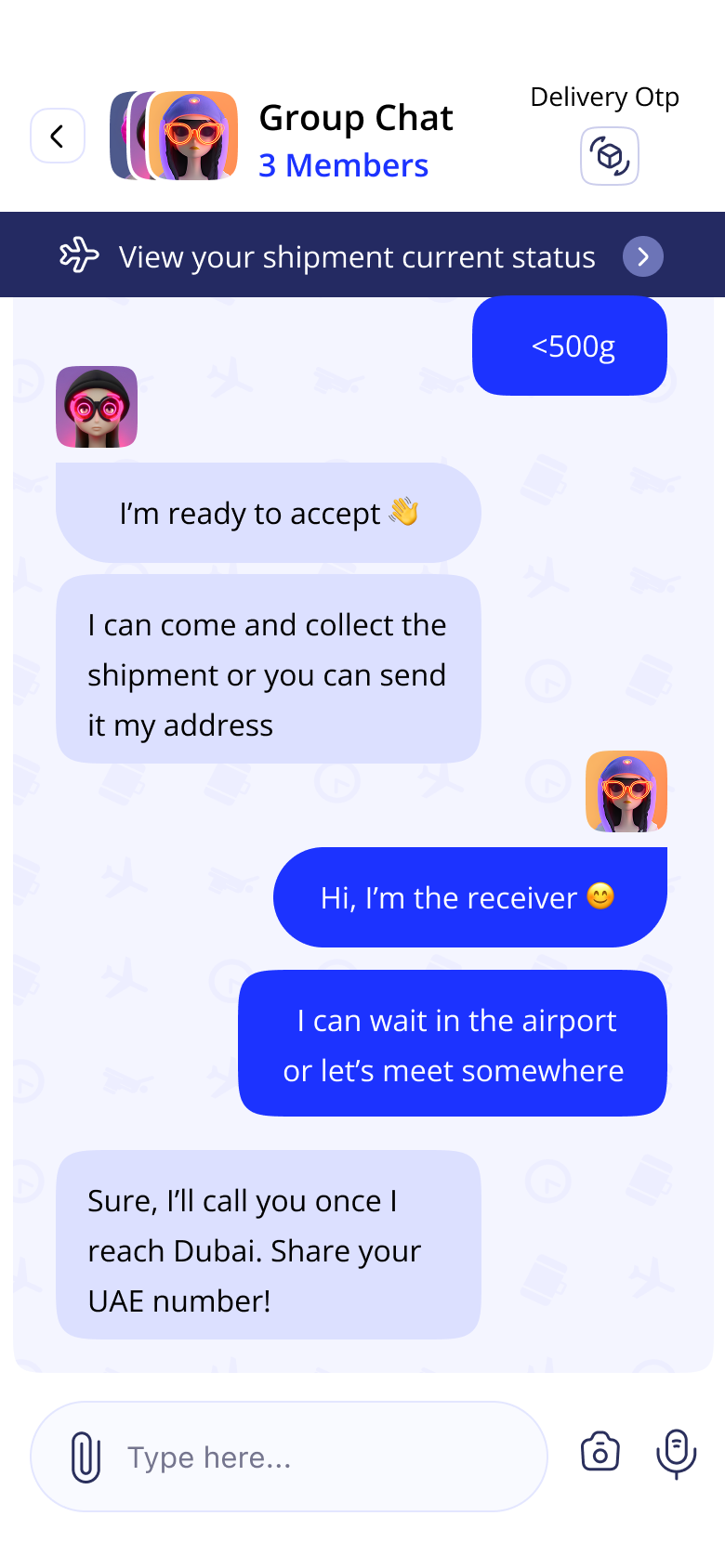Go back from the group chat
Image resolution: width=725 pixels, height=1568 pixels.
pos(58,137)
